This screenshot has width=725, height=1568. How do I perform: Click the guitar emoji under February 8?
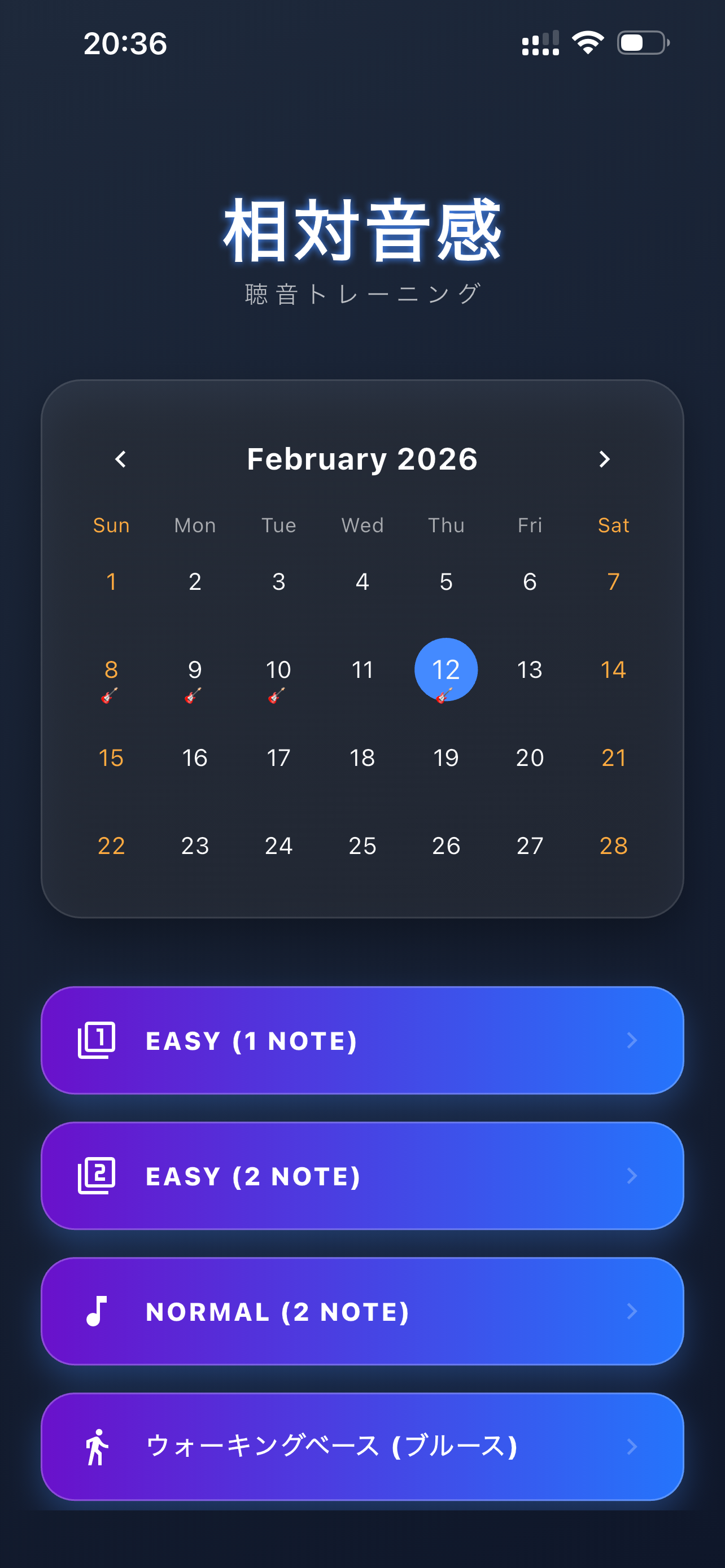click(110, 696)
